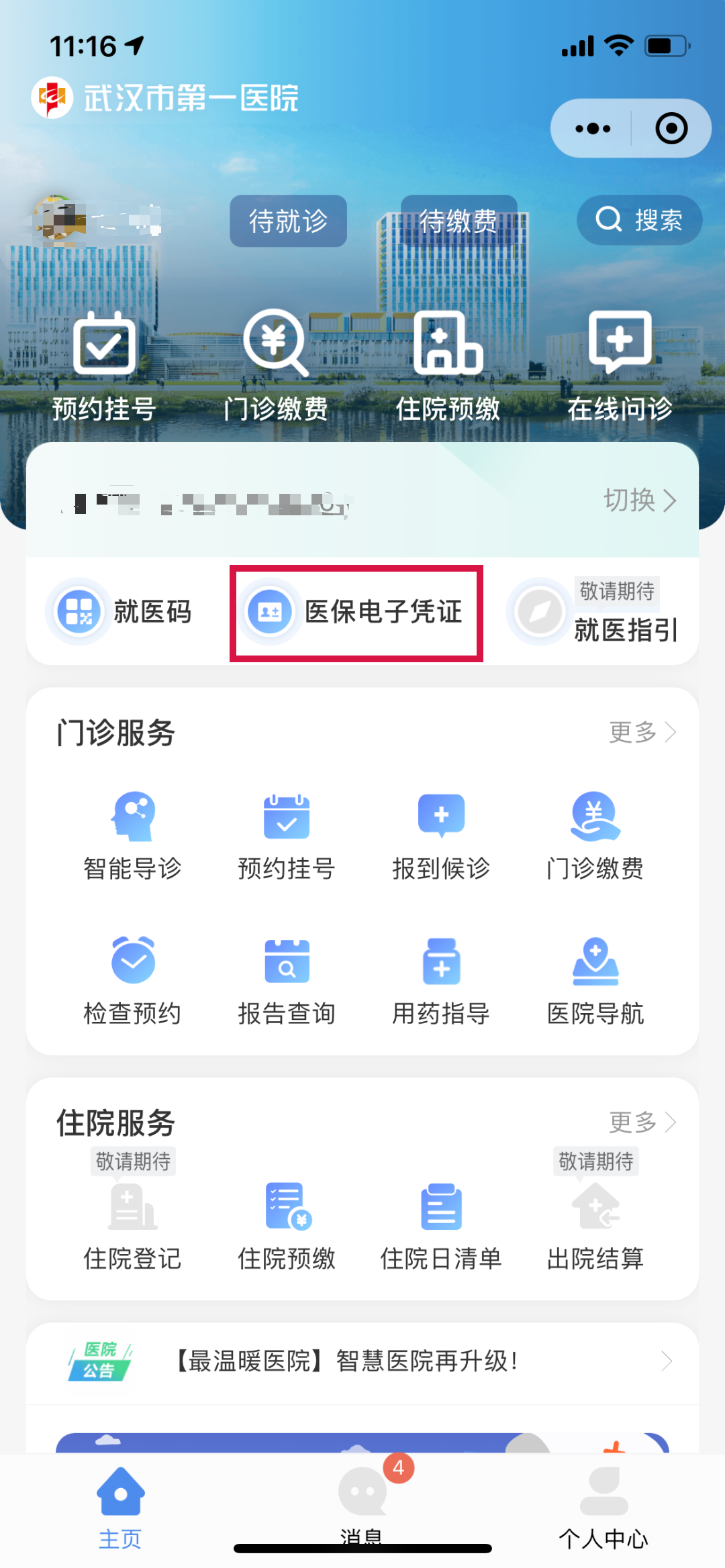Open 就医码
Viewport: 725px width, 1568px height.
click(x=121, y=611)
